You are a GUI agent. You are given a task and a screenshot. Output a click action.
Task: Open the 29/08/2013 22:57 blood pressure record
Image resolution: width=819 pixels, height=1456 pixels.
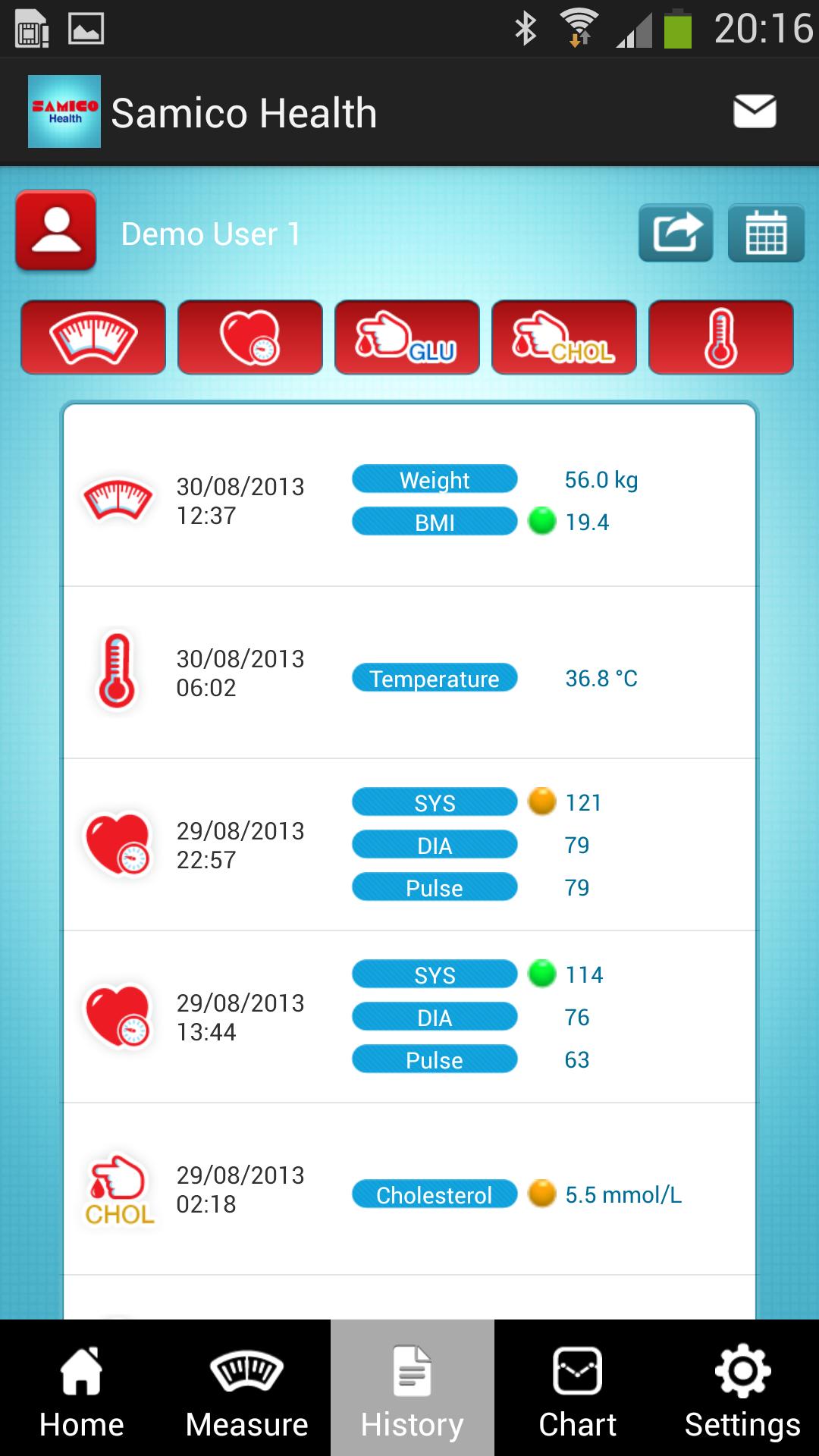[x=409, y=844]
